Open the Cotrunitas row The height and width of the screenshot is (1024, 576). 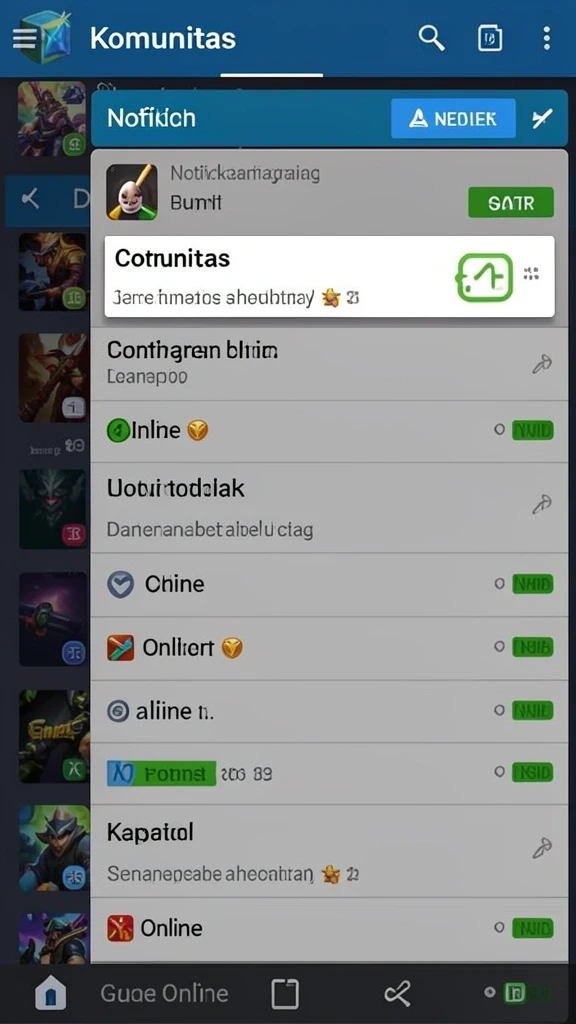[329, 276]
